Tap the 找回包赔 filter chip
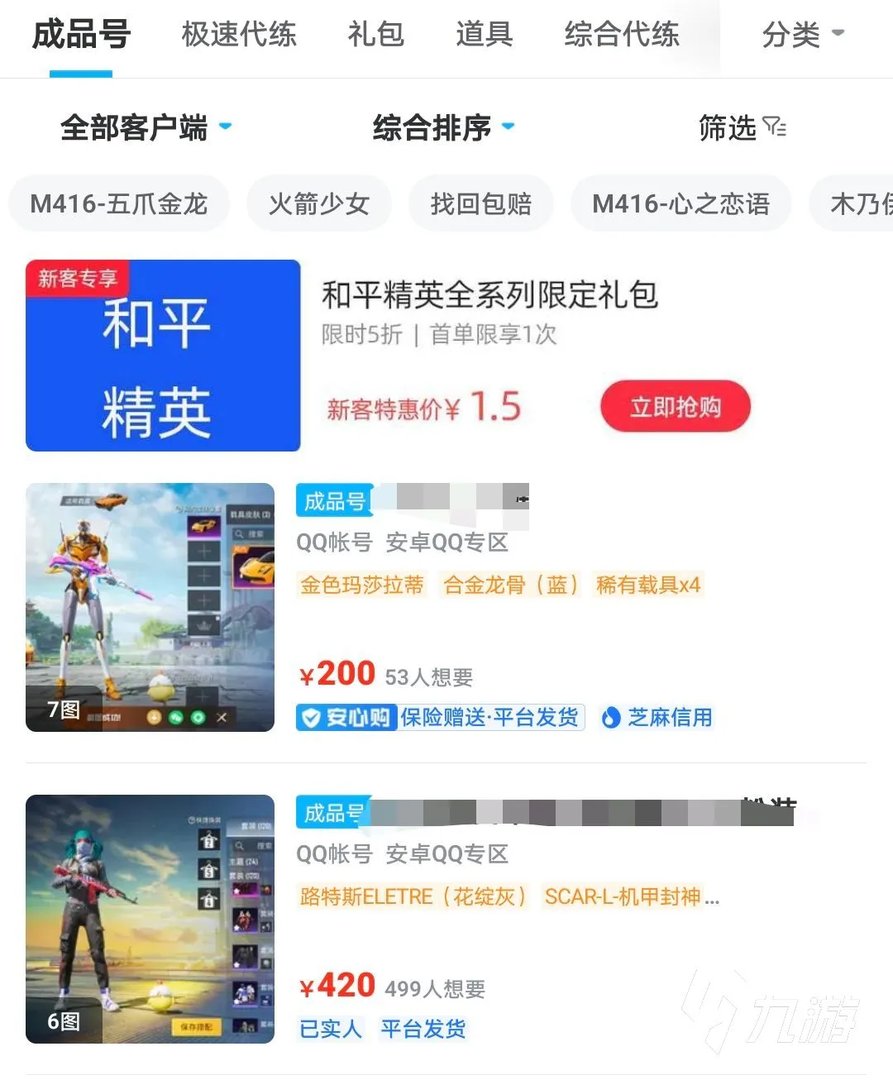Screen dimensions: 893x1080 (x=481, y=202)
